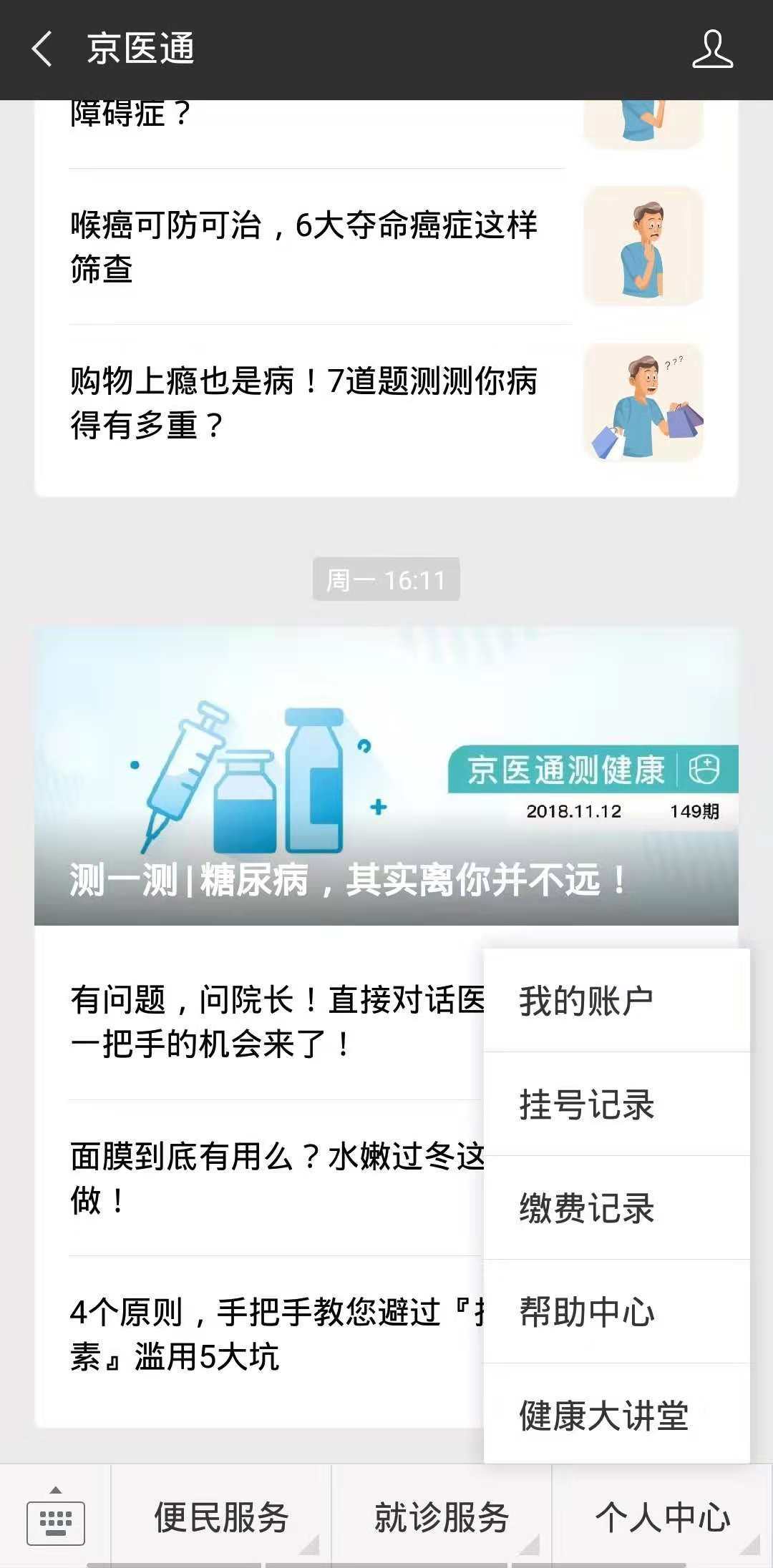Open 缴费记录 menu item
Image resolution: width=773 pixels, height=1568 pixels.
[x=617, y=1207]
